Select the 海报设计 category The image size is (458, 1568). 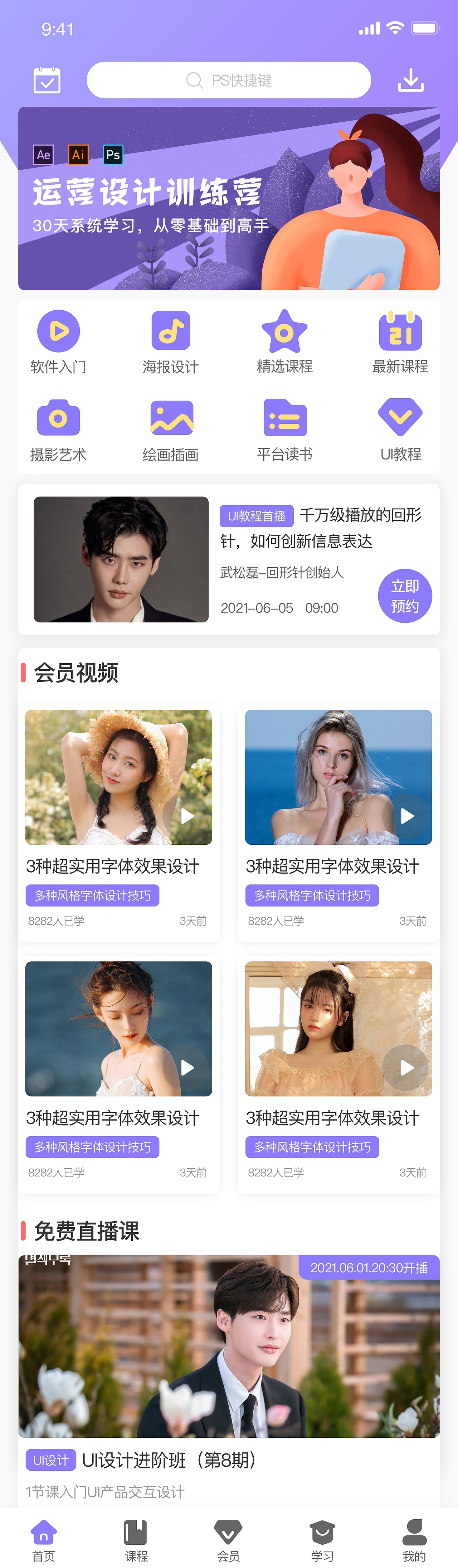point(171,341)
